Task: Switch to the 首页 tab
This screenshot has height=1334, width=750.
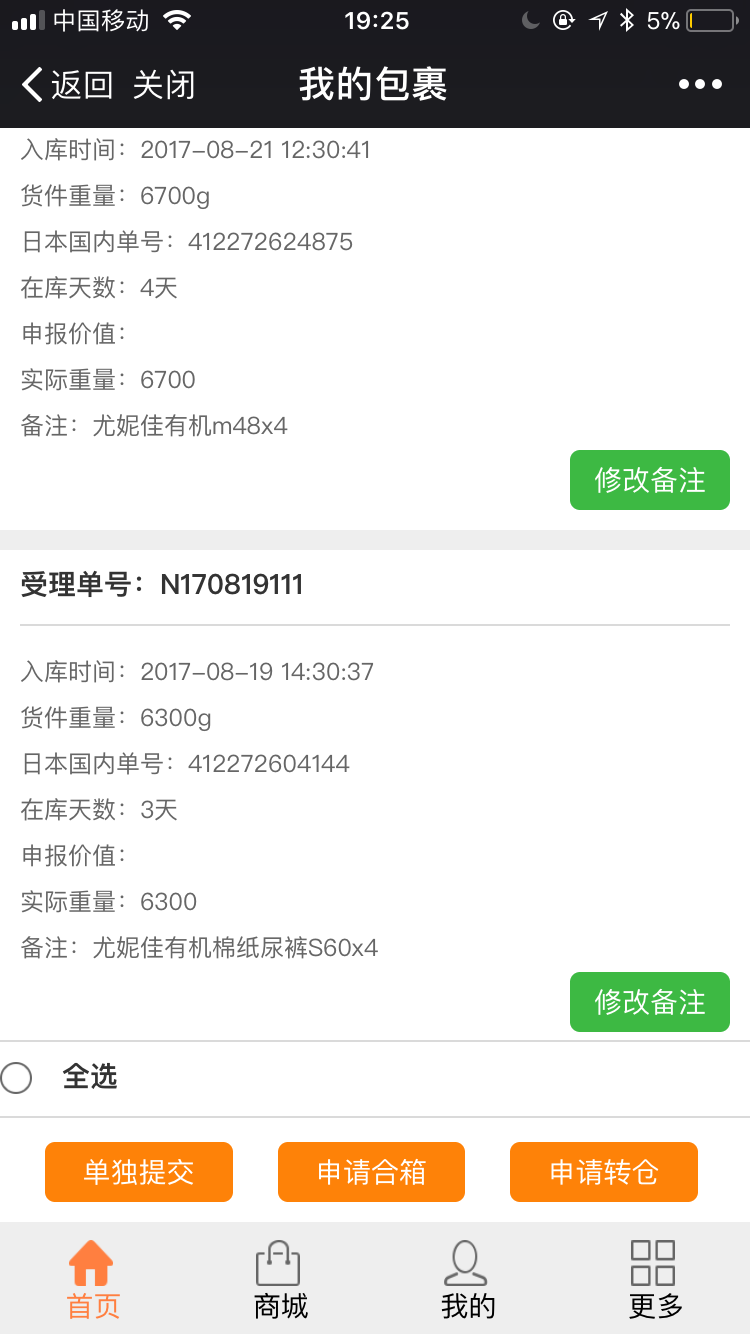Action: pyautogui.click(x=93, y=1279)
